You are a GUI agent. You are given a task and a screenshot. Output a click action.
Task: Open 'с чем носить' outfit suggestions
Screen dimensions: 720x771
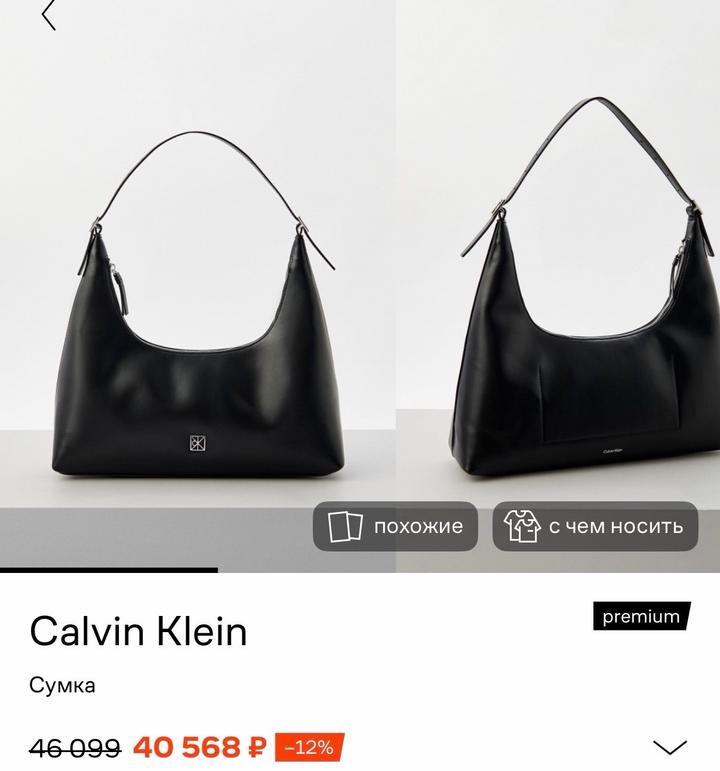pos(595,526)
